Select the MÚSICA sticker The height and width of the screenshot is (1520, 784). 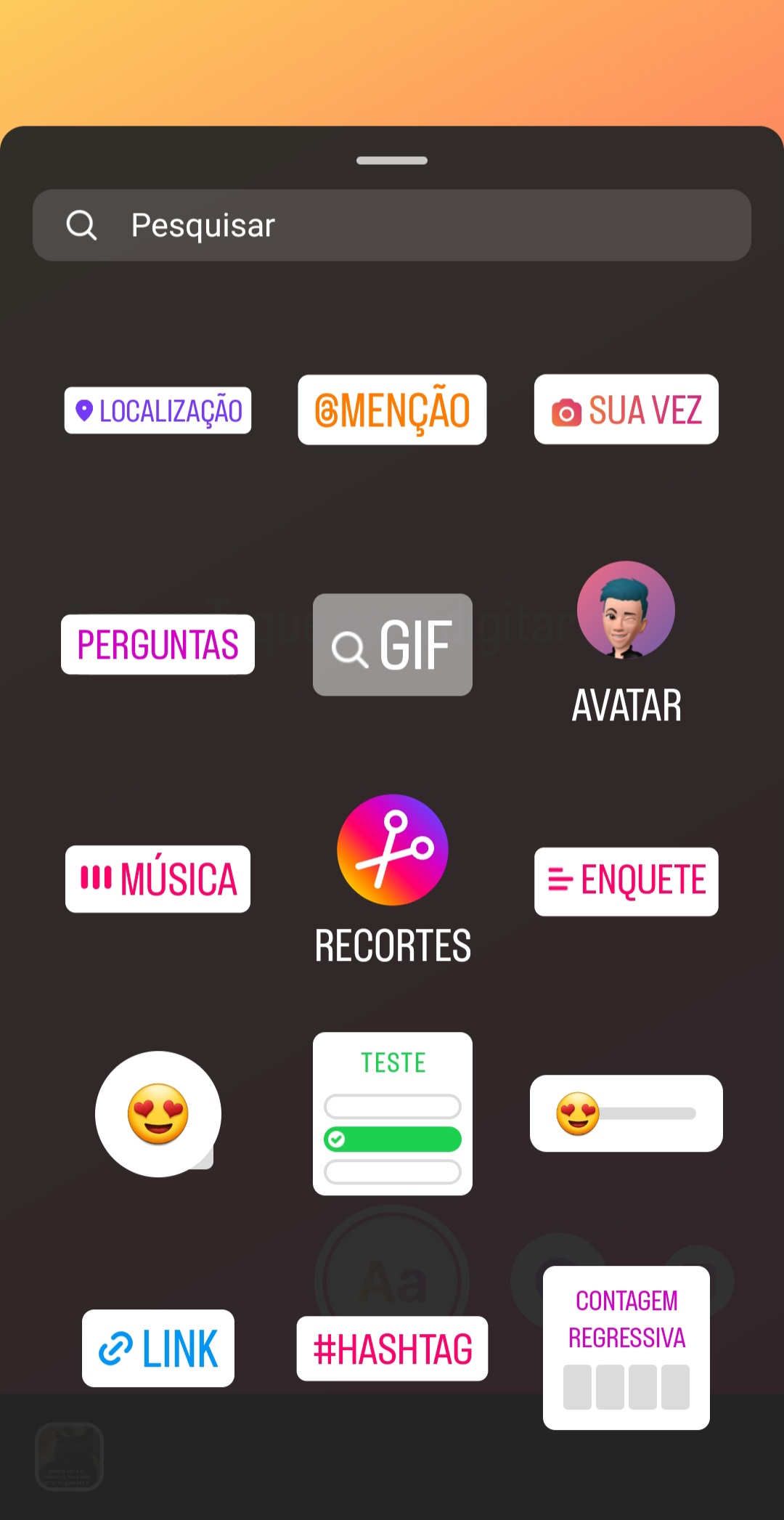point(158,878)
